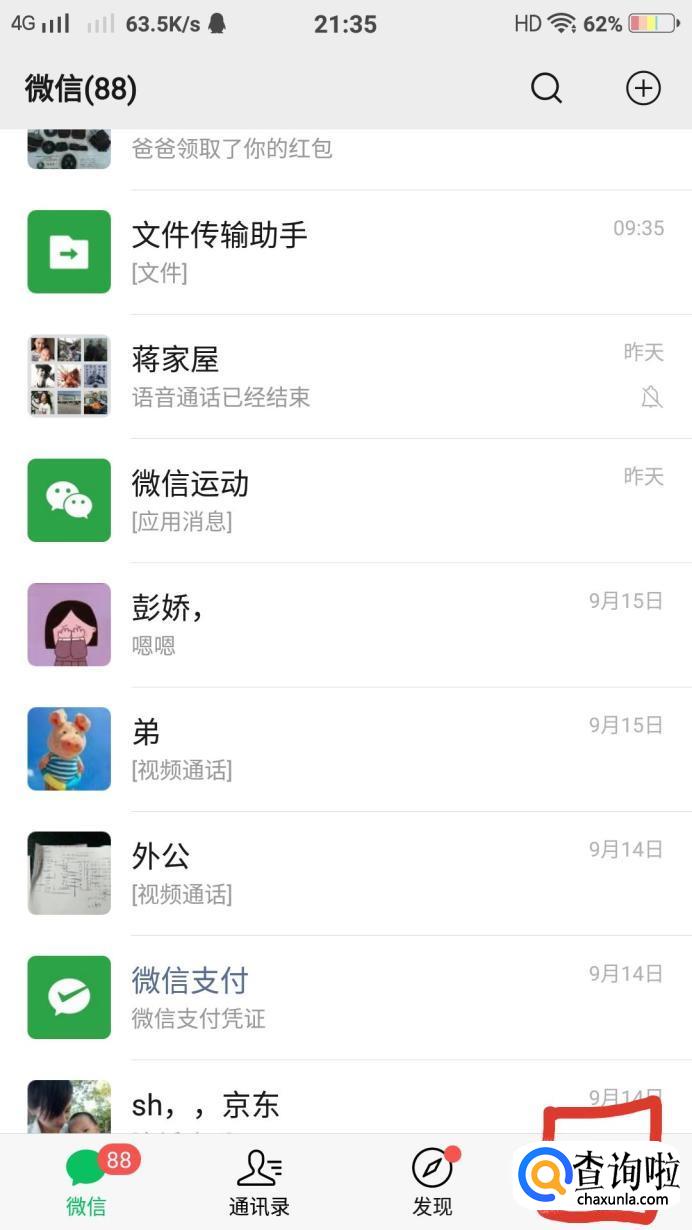Open the 蒋家屋 group chat

click(x=346, y=376)
